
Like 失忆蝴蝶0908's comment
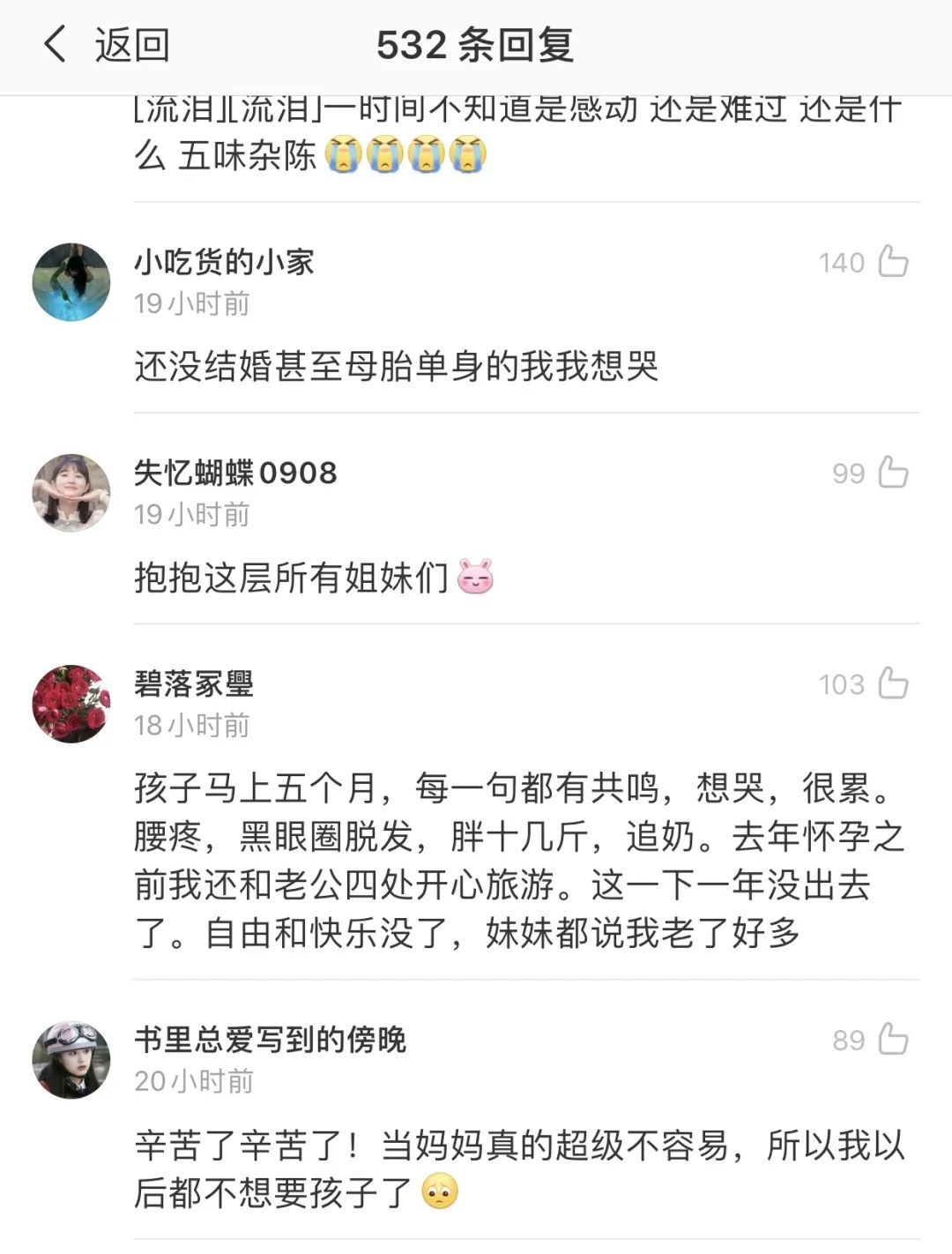pyautogui.click(x=892, y=473)
